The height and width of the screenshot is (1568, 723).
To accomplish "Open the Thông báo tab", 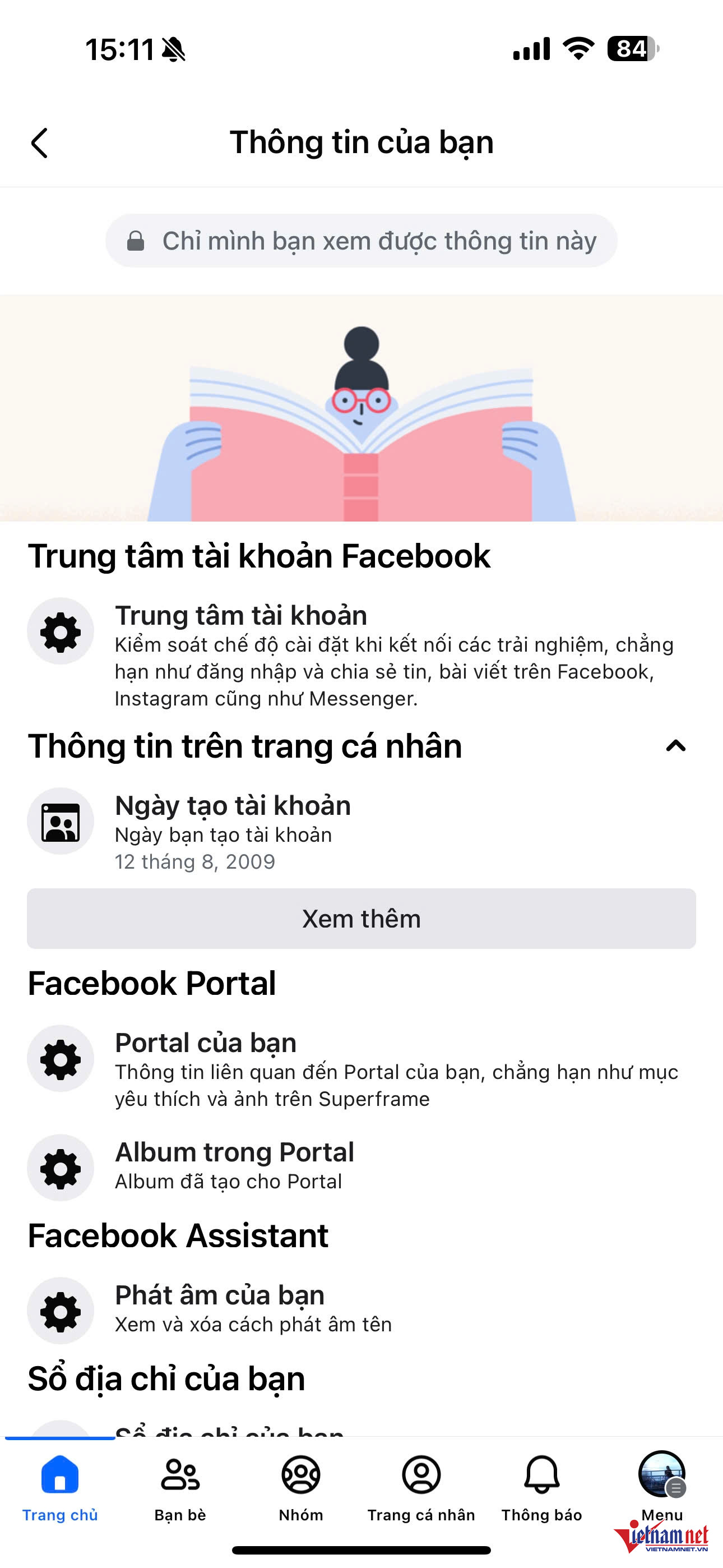I will (x=541, y=1487).
